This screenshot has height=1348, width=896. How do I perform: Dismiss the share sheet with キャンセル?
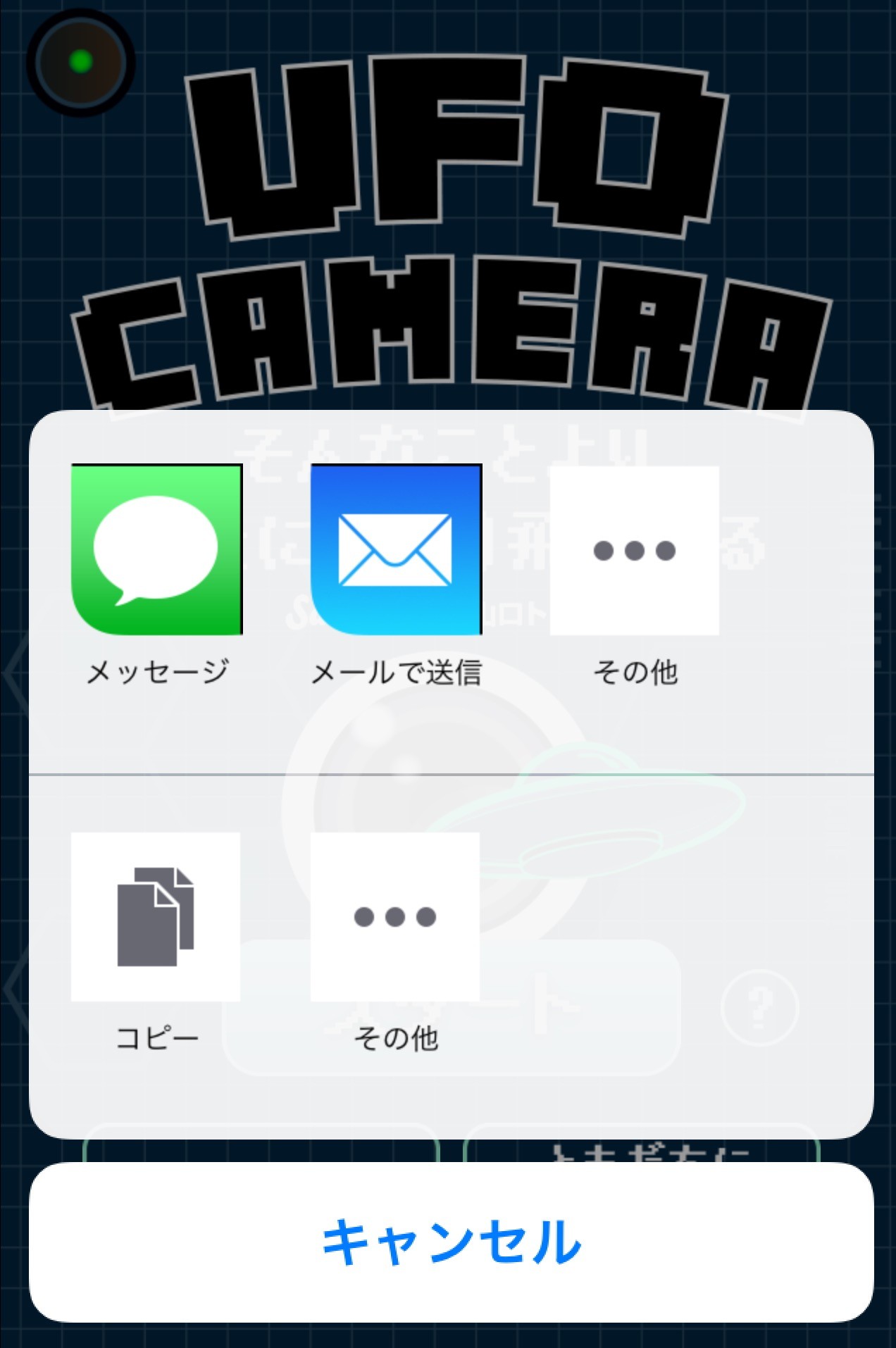[x=451, y=1242]
